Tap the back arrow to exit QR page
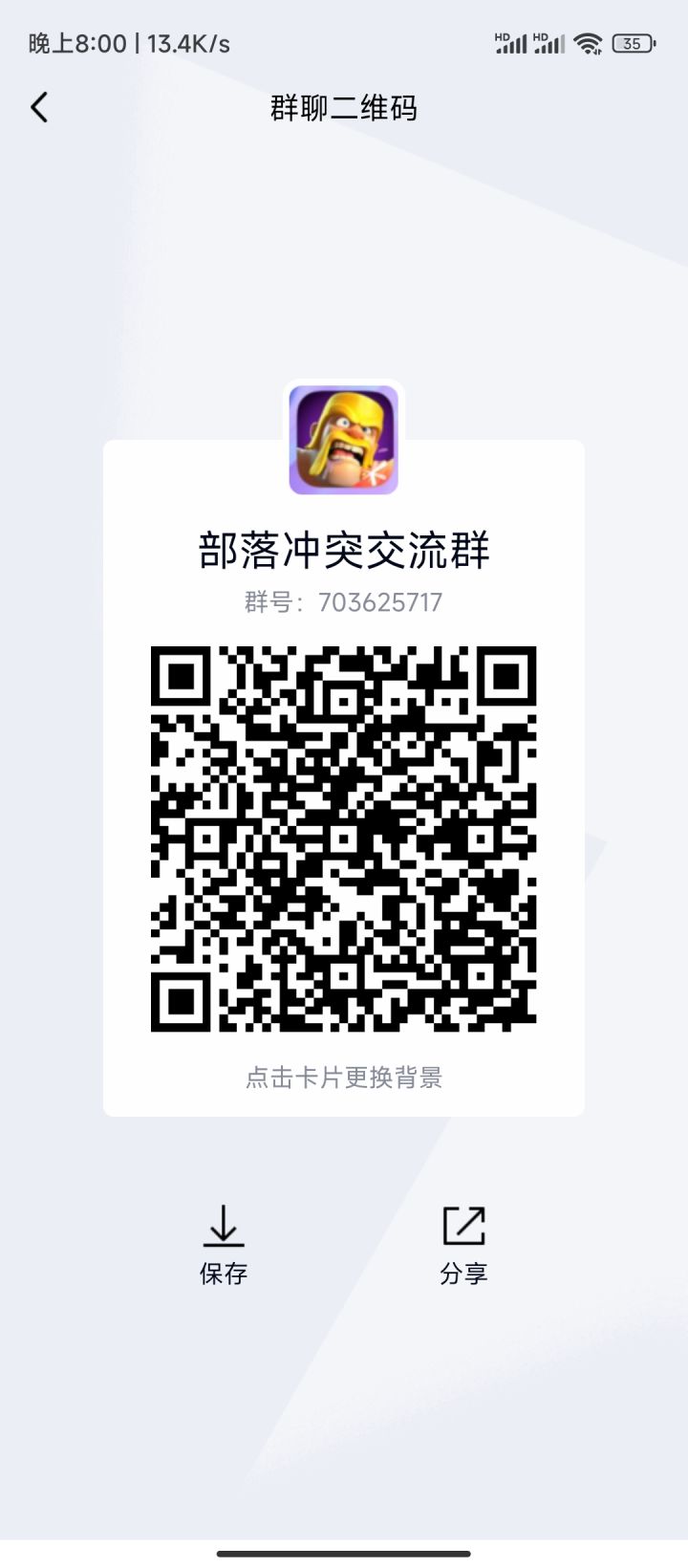 (39, 108)
